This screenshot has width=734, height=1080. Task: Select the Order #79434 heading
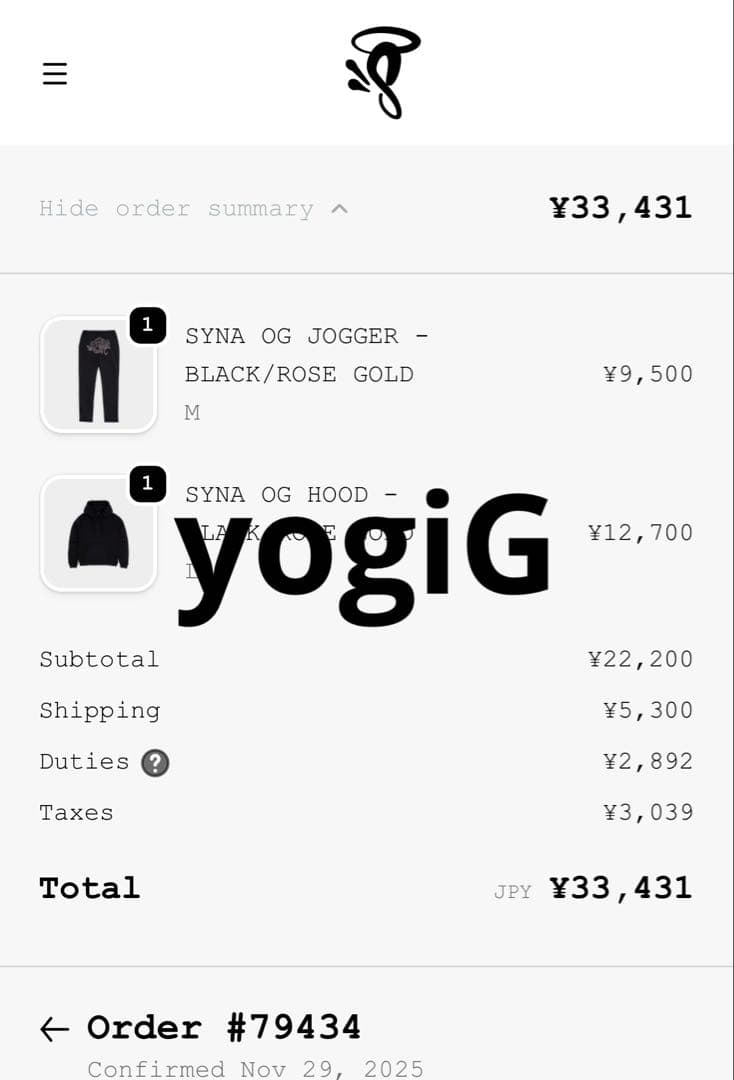225,1027
